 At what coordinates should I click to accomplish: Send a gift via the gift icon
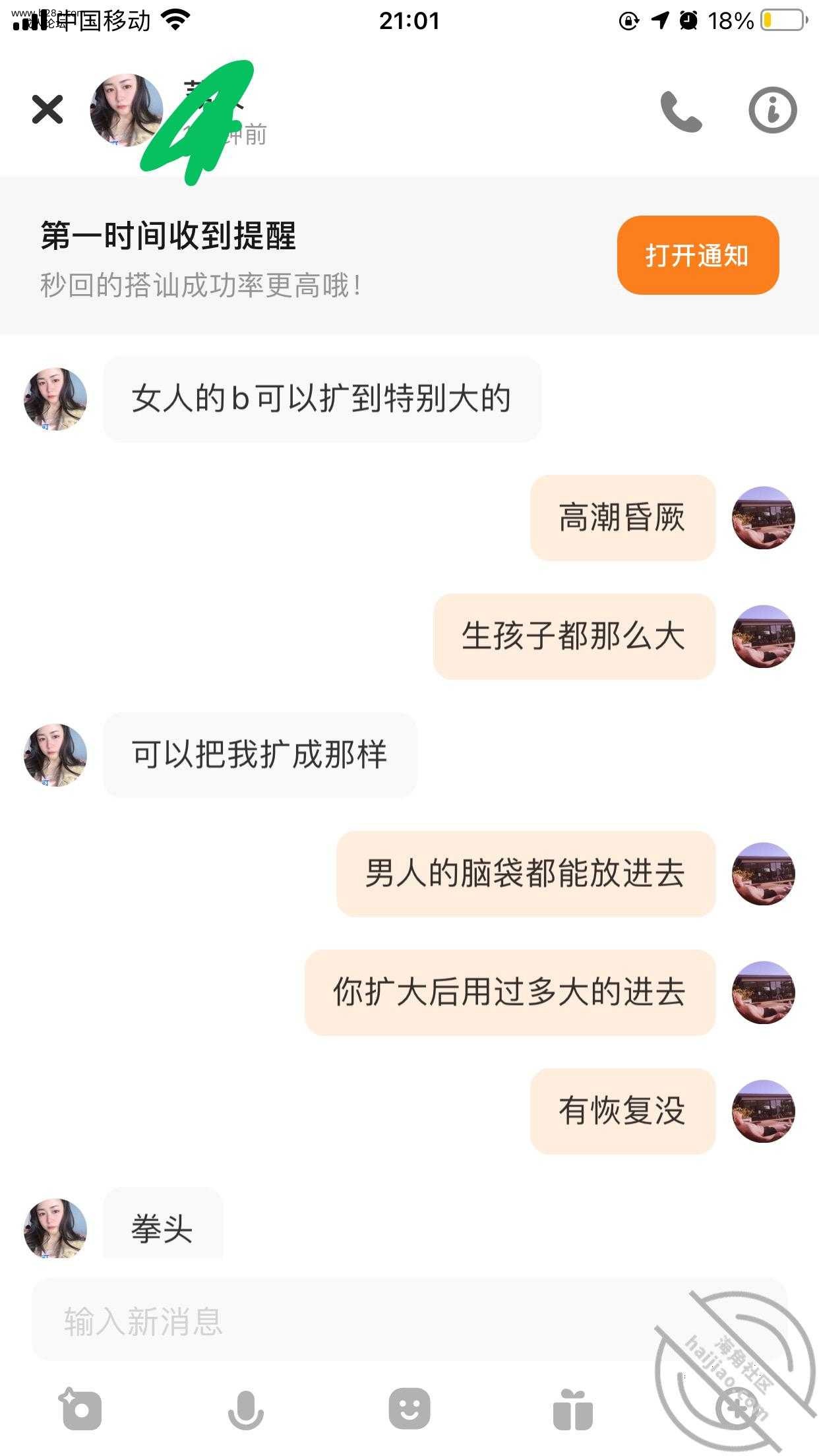(572, 1410)
